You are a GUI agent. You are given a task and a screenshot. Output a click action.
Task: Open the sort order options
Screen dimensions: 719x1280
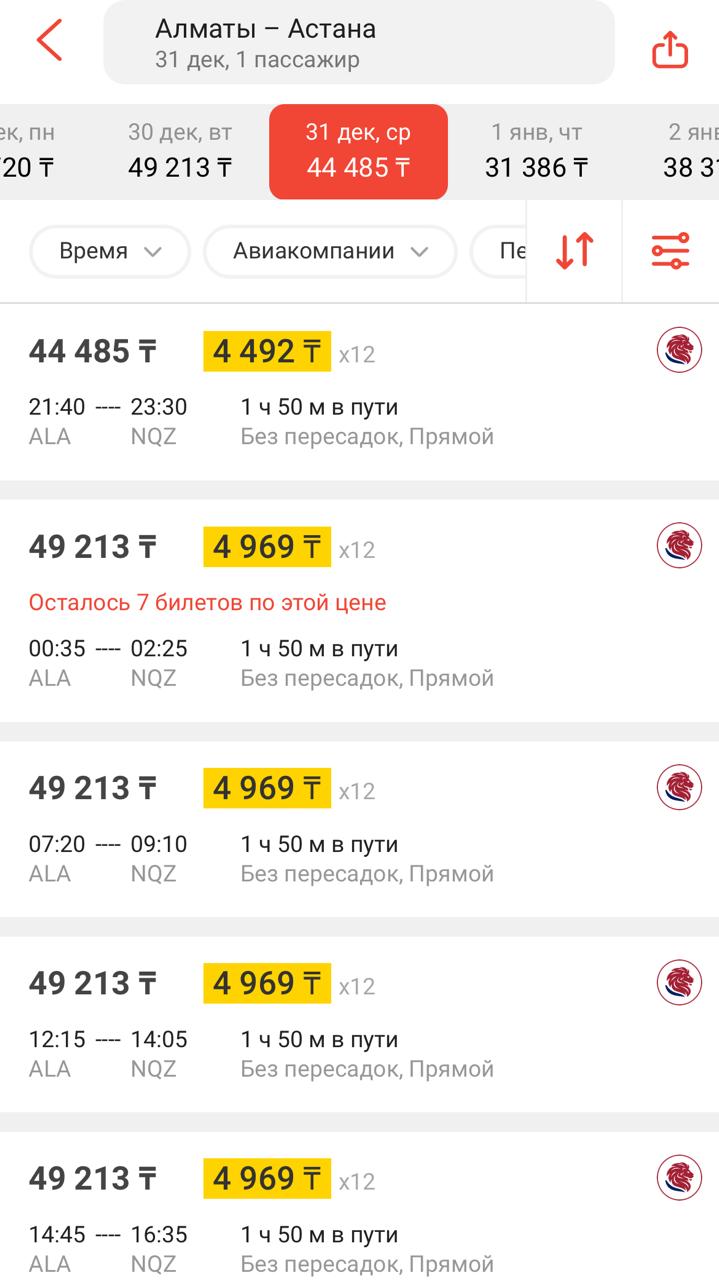(x=575, y=251)
